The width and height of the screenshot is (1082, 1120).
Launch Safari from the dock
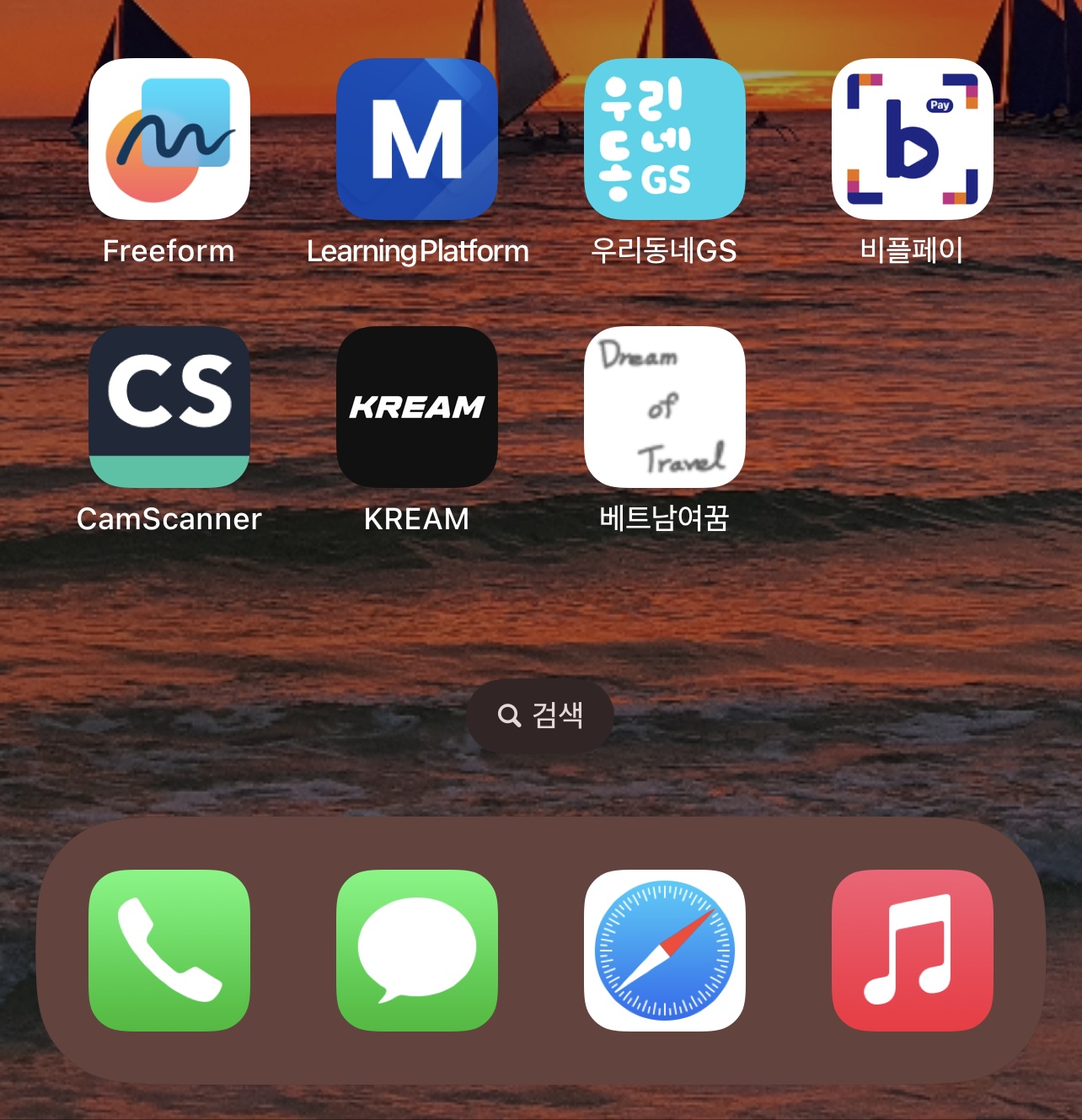click(664, 951)
